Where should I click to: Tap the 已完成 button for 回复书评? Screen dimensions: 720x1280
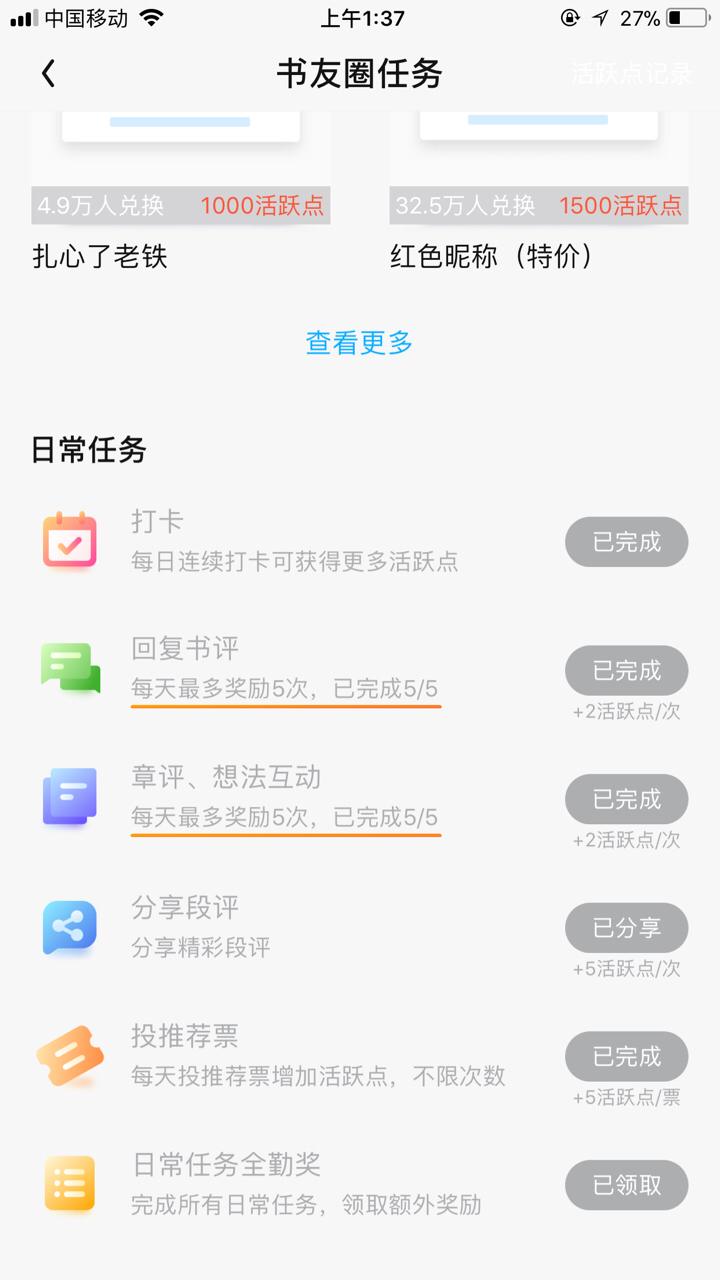click(627, 670)
